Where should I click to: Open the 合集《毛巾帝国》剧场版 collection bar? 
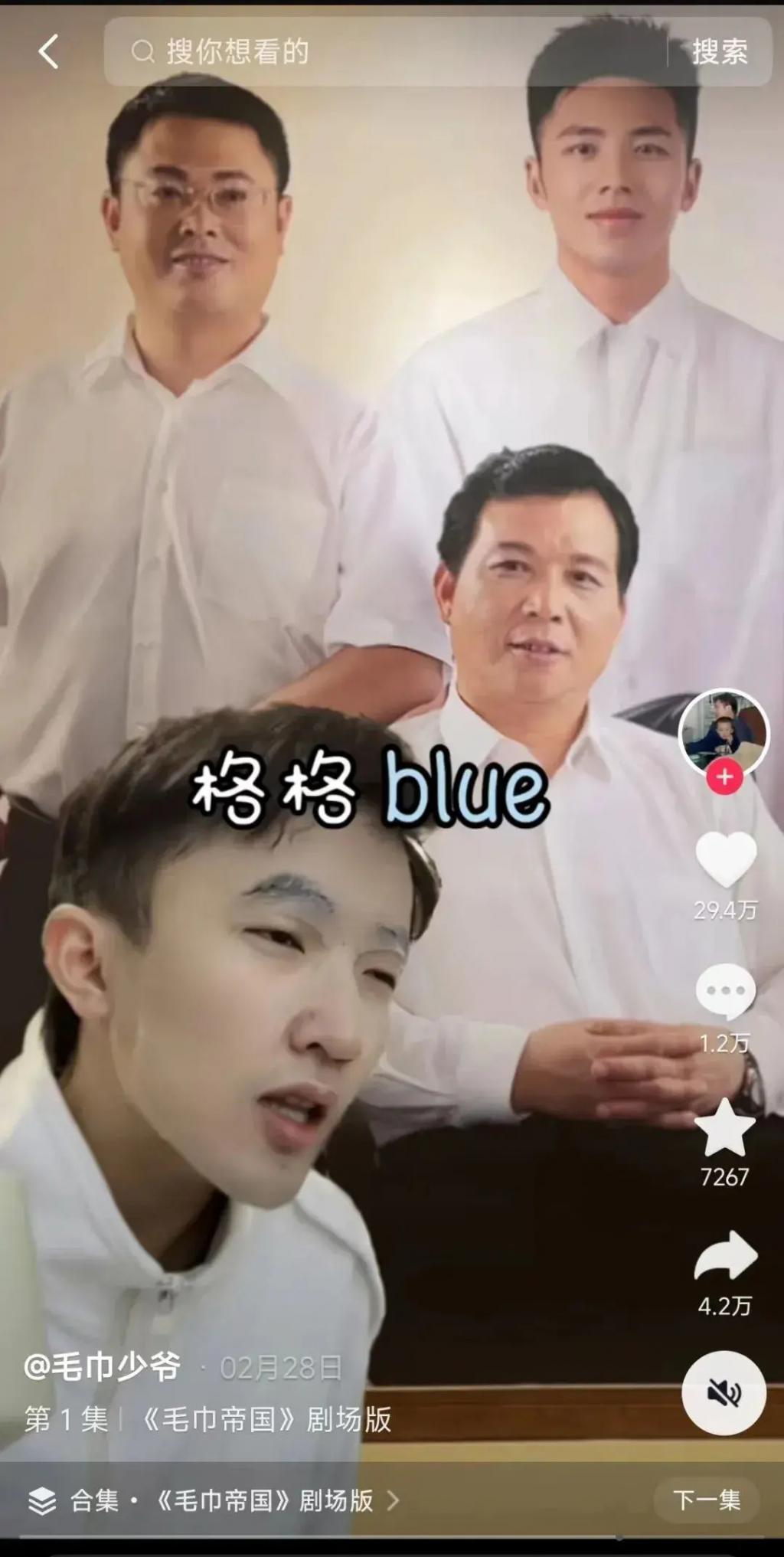(222, 1500)
